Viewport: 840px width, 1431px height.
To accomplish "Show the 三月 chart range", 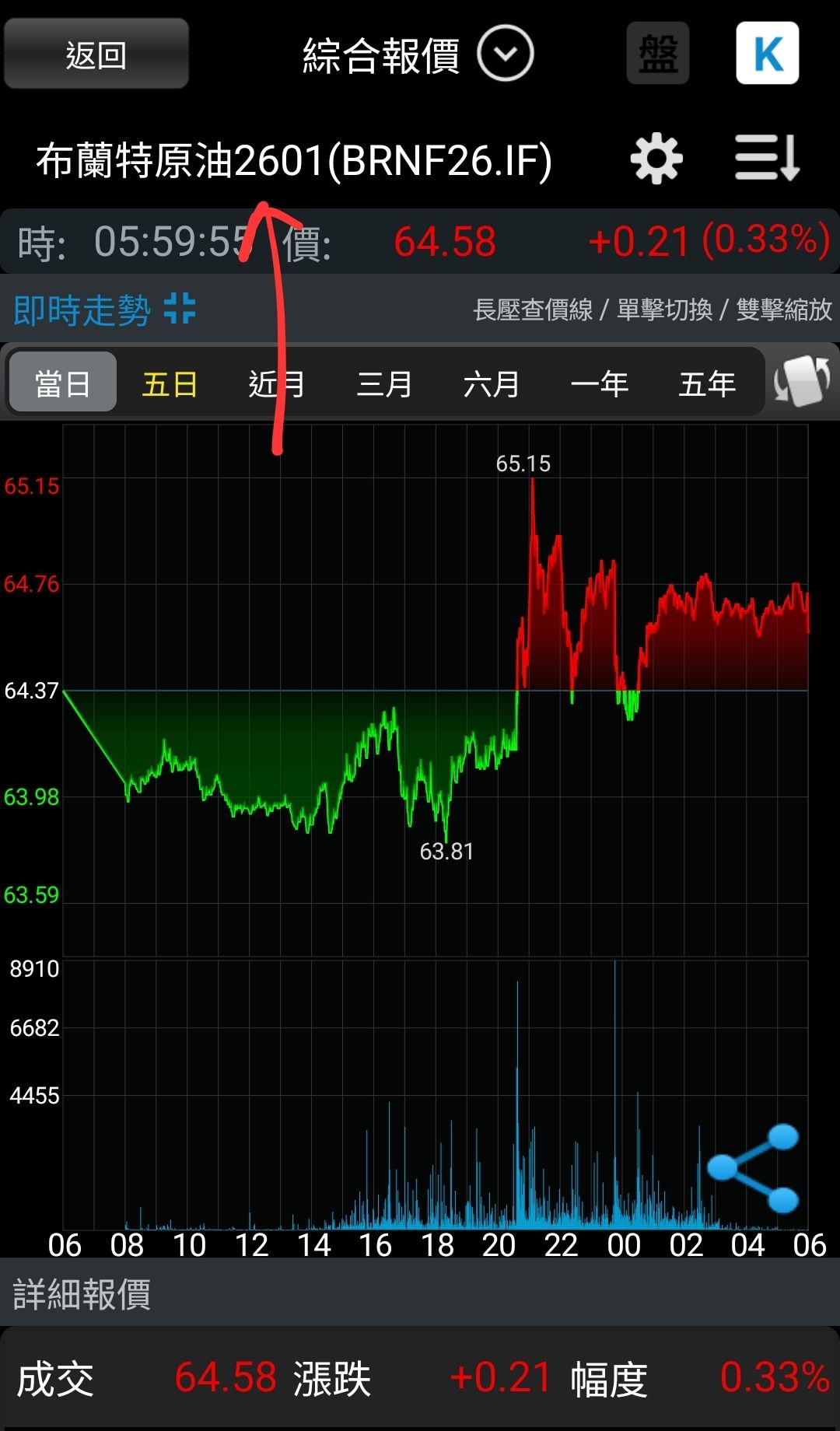I will pos(384,383).
